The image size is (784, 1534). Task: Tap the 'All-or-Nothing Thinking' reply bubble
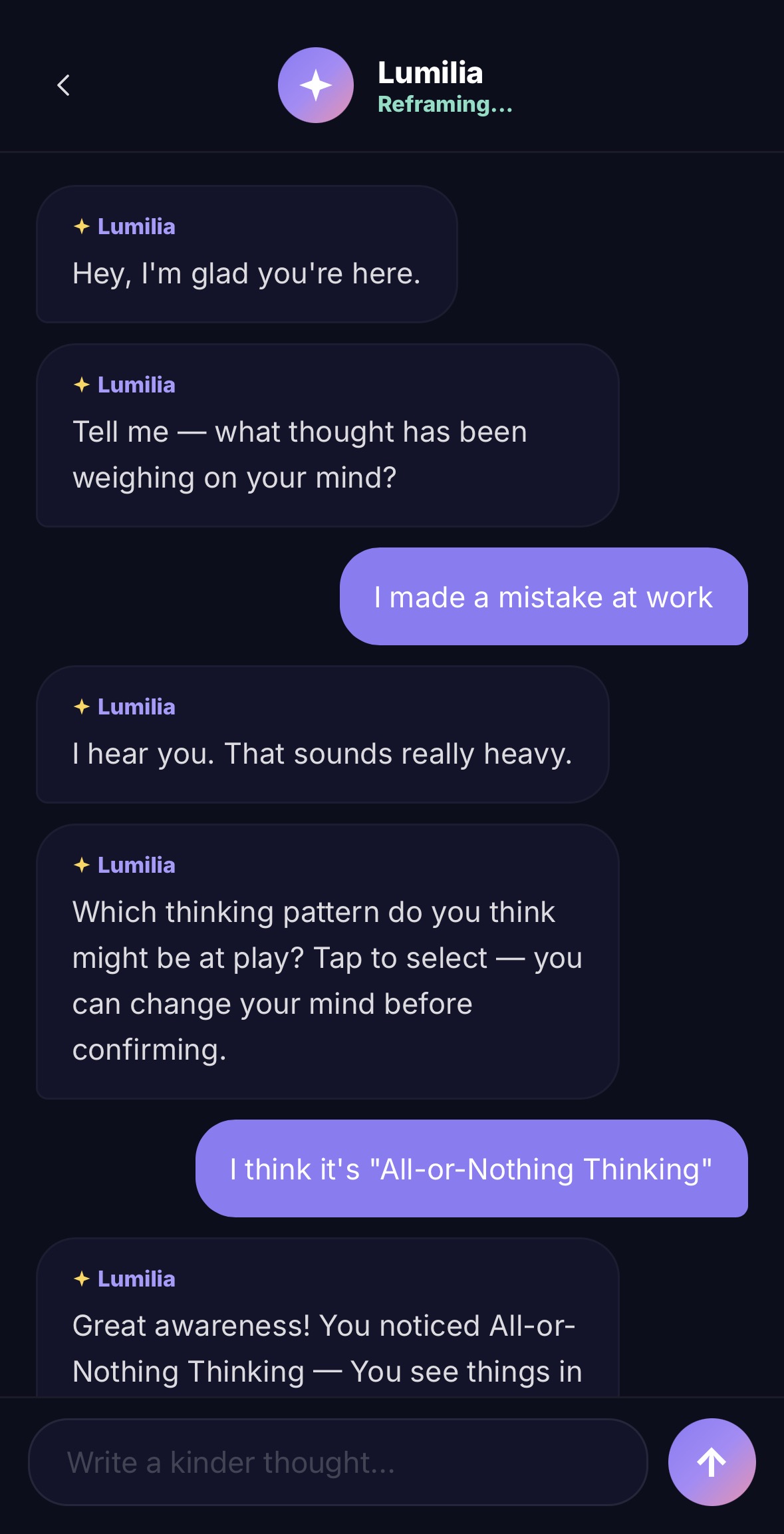point(471,1169)
